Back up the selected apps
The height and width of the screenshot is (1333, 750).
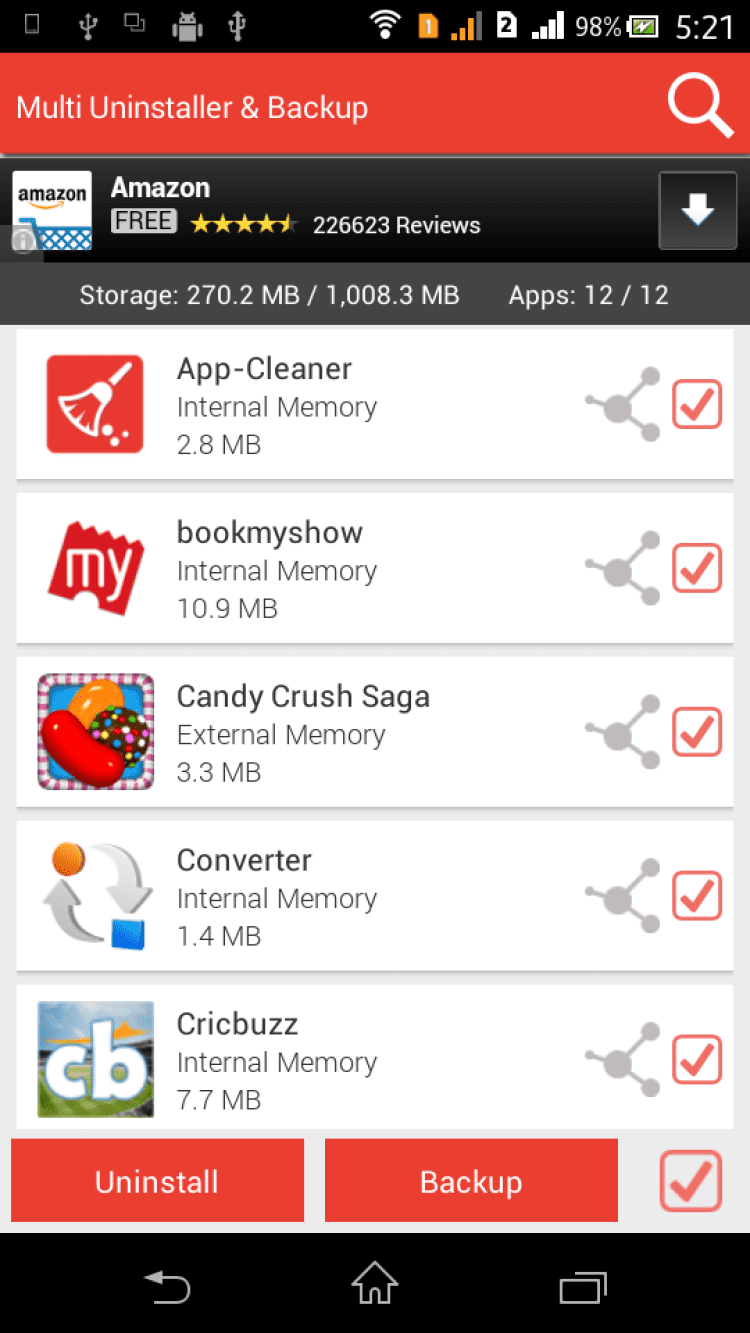coord(471,1181)
